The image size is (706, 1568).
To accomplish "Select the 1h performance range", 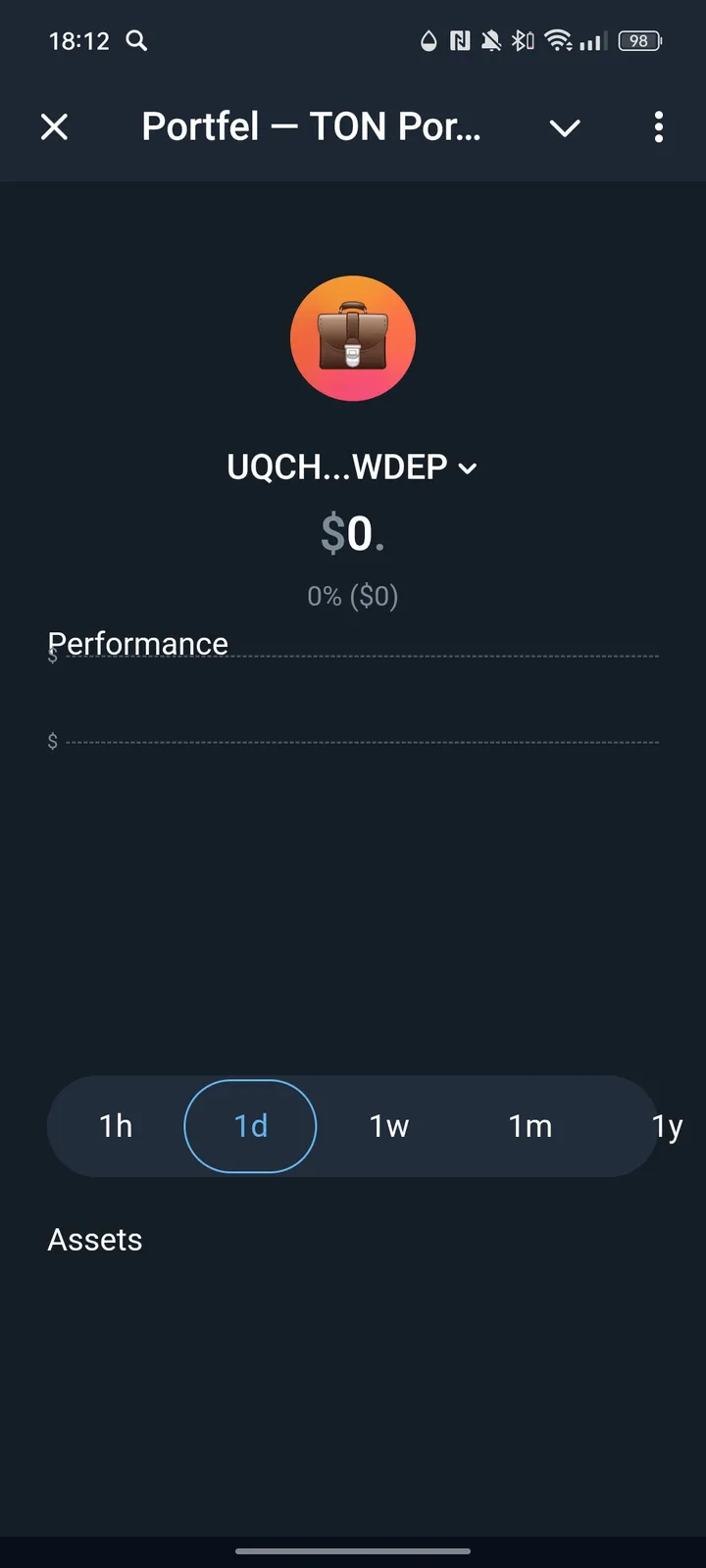I will tap(116, 1126).
